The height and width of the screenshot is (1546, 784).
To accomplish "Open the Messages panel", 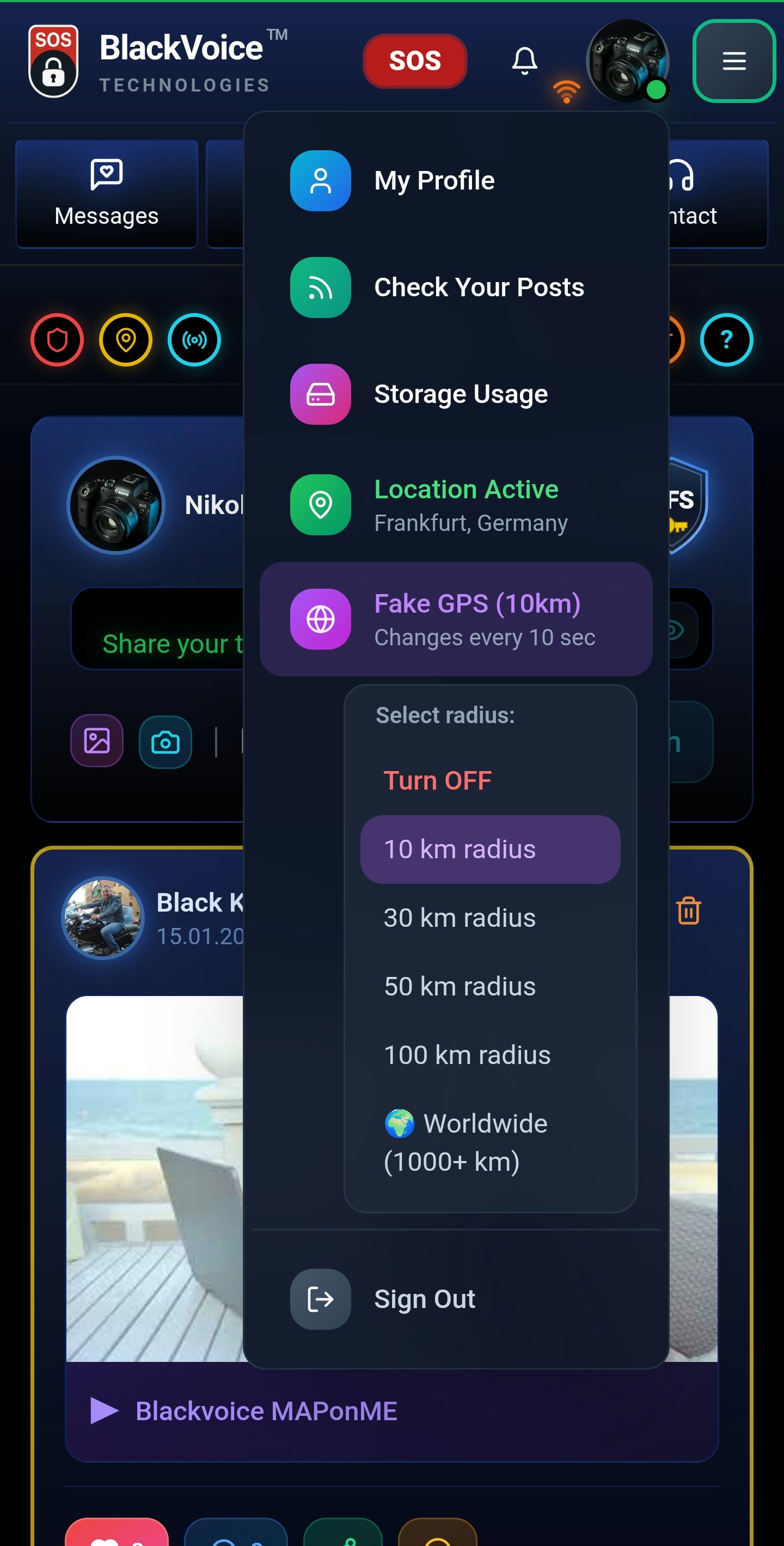I will click(x=106, y=194).
